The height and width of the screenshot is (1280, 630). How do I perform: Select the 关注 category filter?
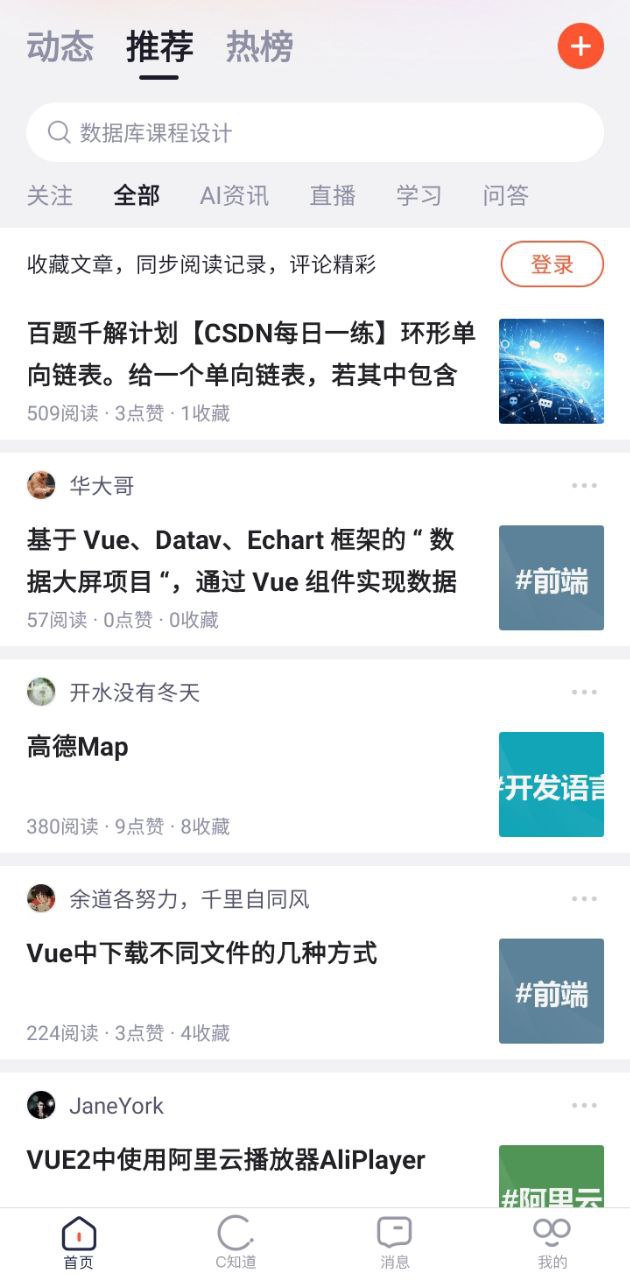coord(49,196)
